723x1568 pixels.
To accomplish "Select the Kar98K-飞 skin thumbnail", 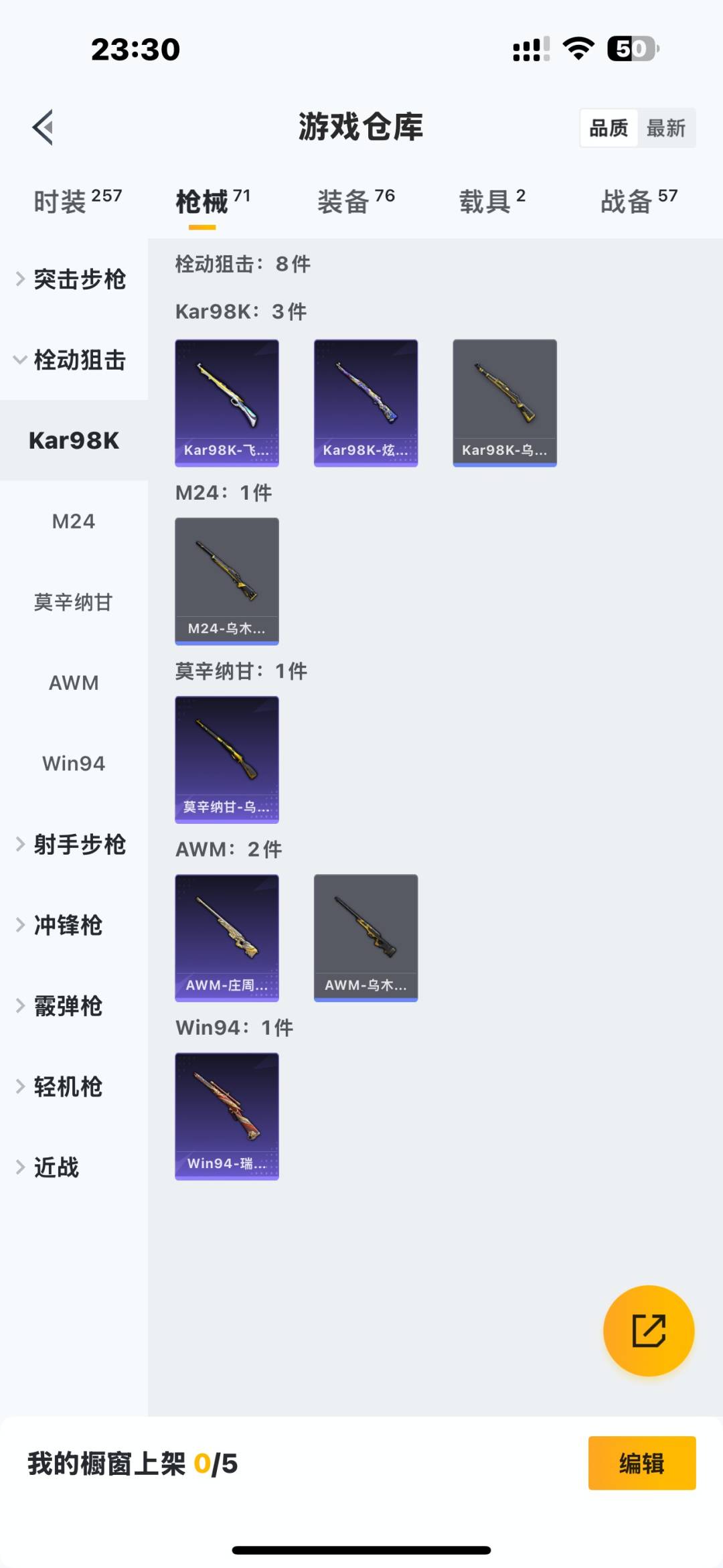I will pyautogui.click(x=226, y=401).
